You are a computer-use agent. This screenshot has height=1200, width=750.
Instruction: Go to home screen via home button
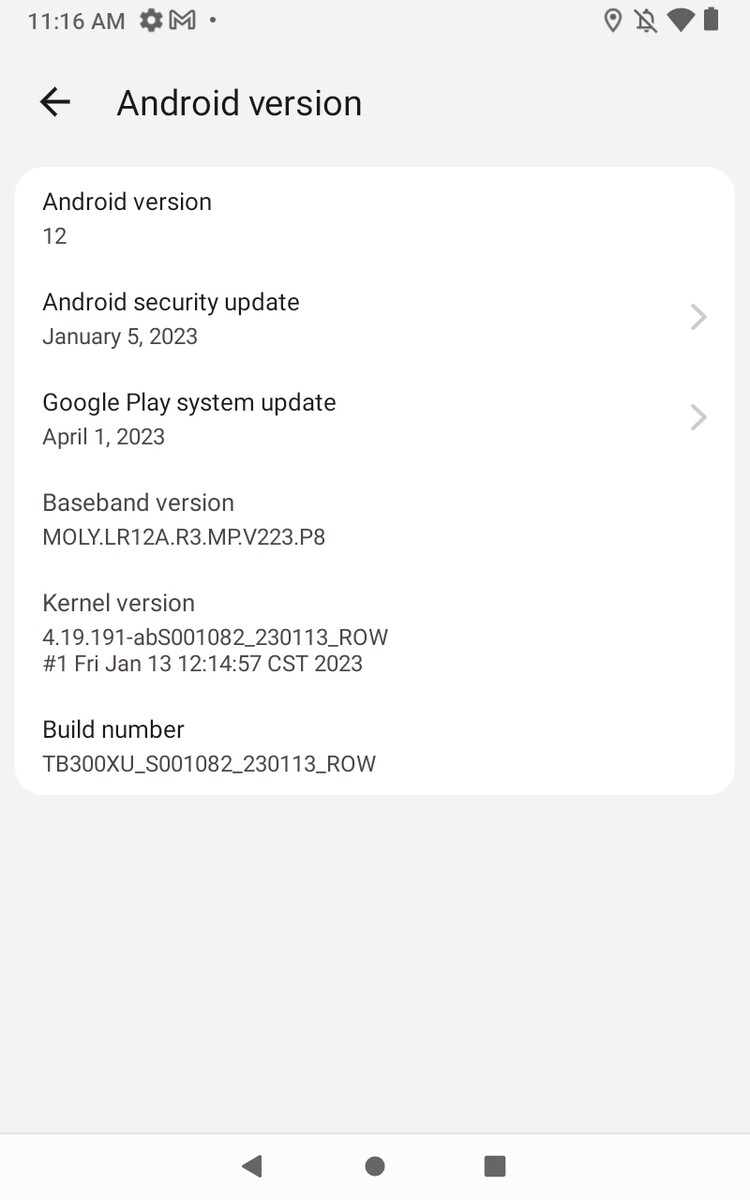tap(375, 1165)
